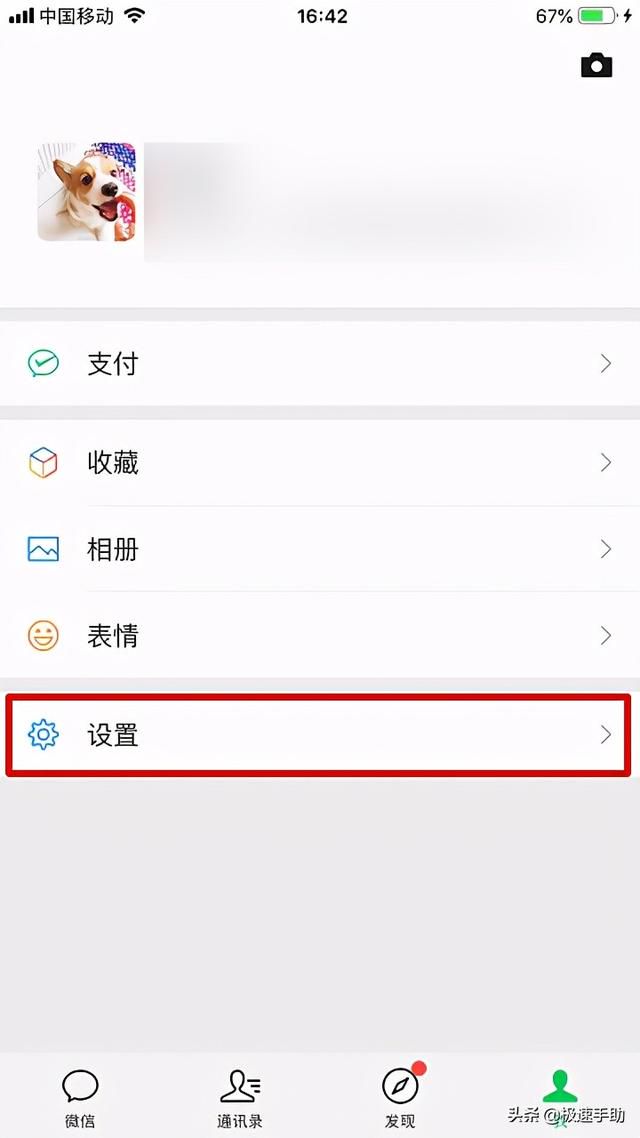Open 设置 settings
640x1138 pixels.
(319, 735)
